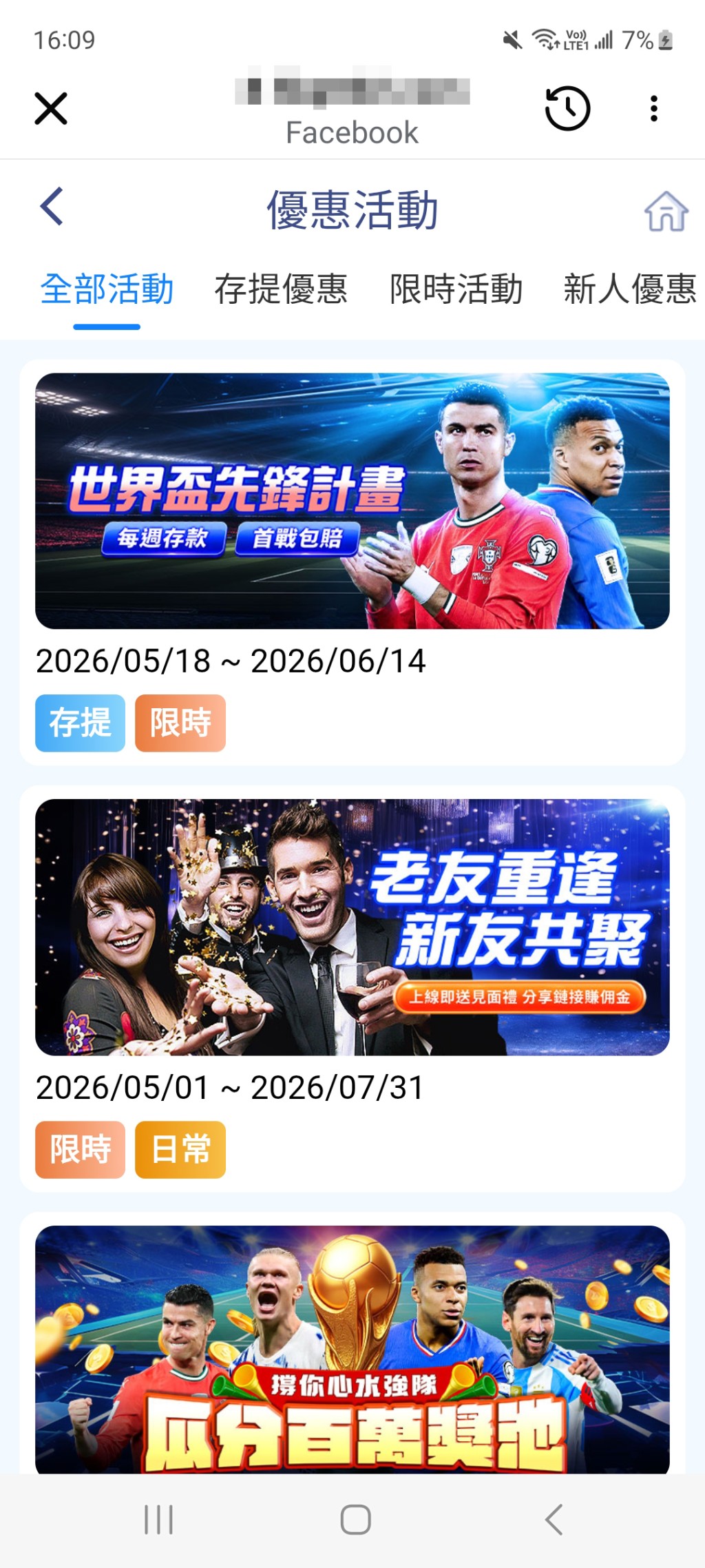Tap the system recent apps button
Screen dimensions: 705x1568
(158, 1519)
